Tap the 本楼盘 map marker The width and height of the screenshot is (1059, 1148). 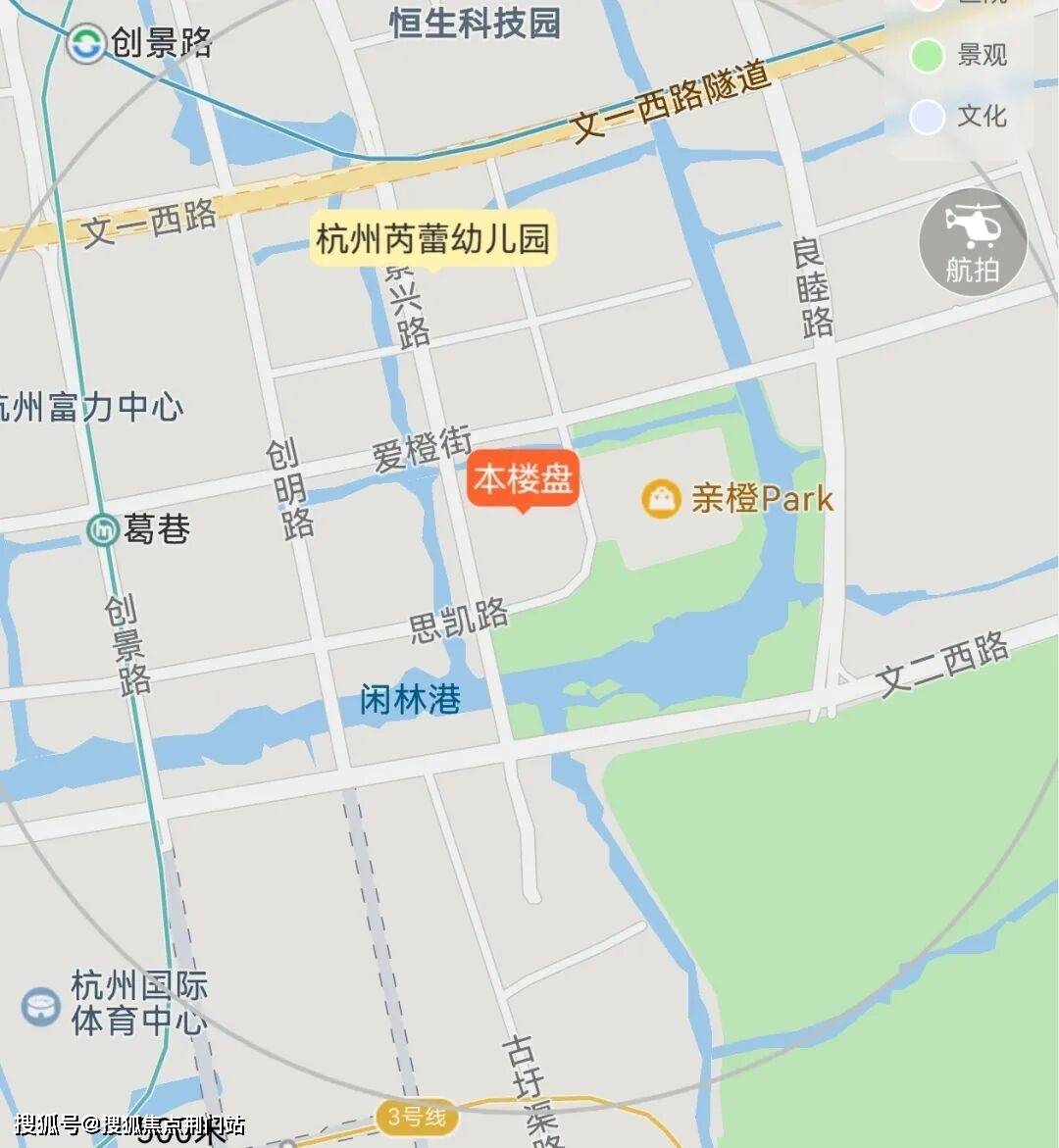pos(523,479)
